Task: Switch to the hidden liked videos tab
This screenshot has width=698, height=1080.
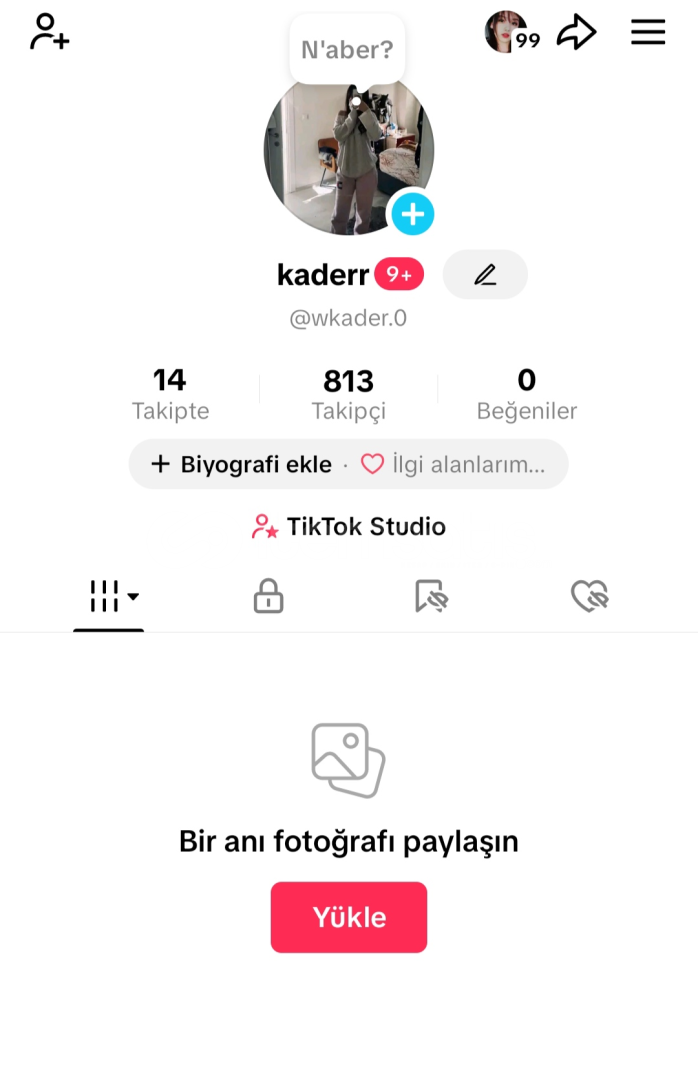Action: pyautogui.click(x=589, y=597)
